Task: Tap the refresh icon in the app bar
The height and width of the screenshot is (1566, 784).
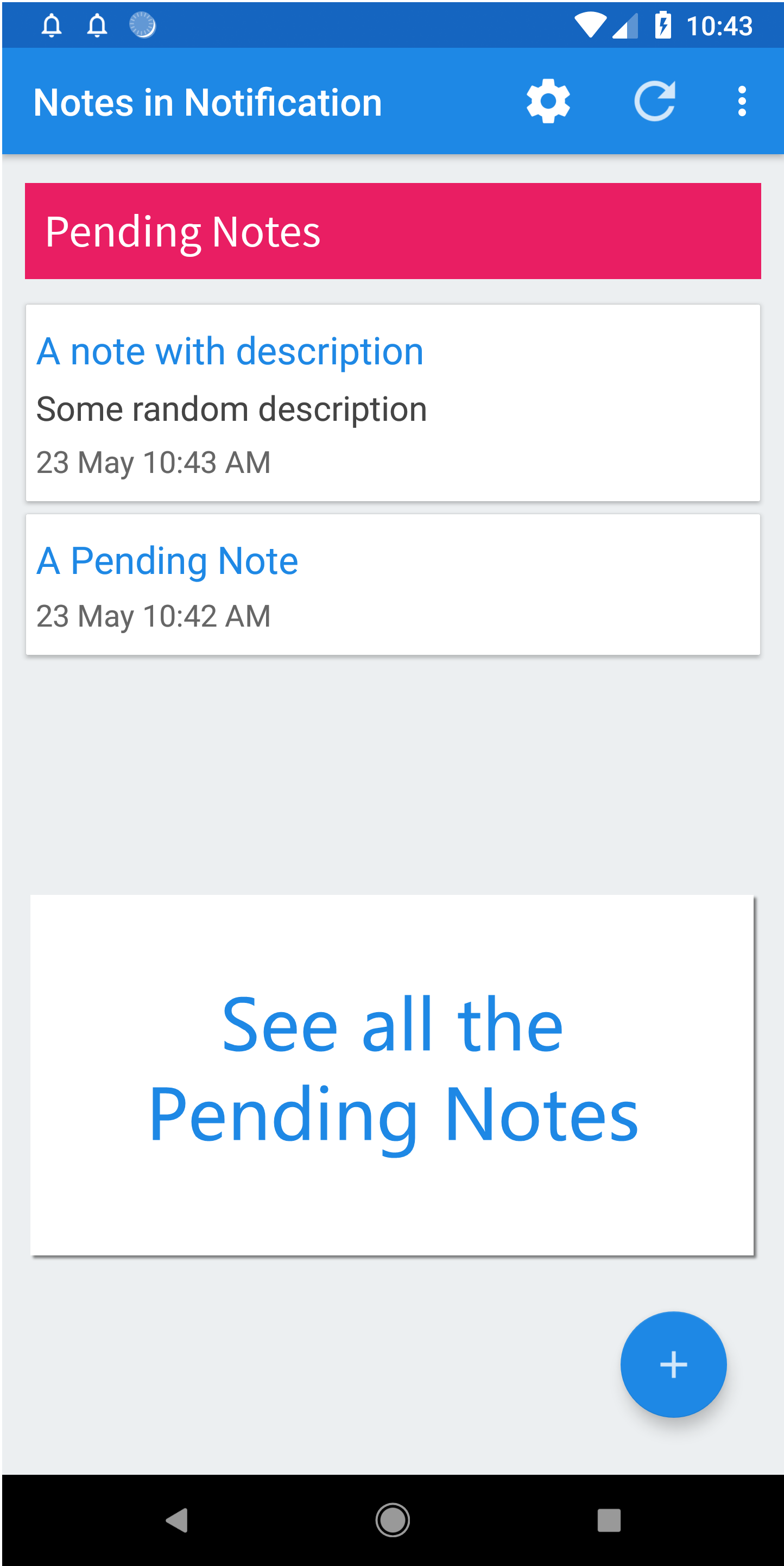Action: click(655, 101)
